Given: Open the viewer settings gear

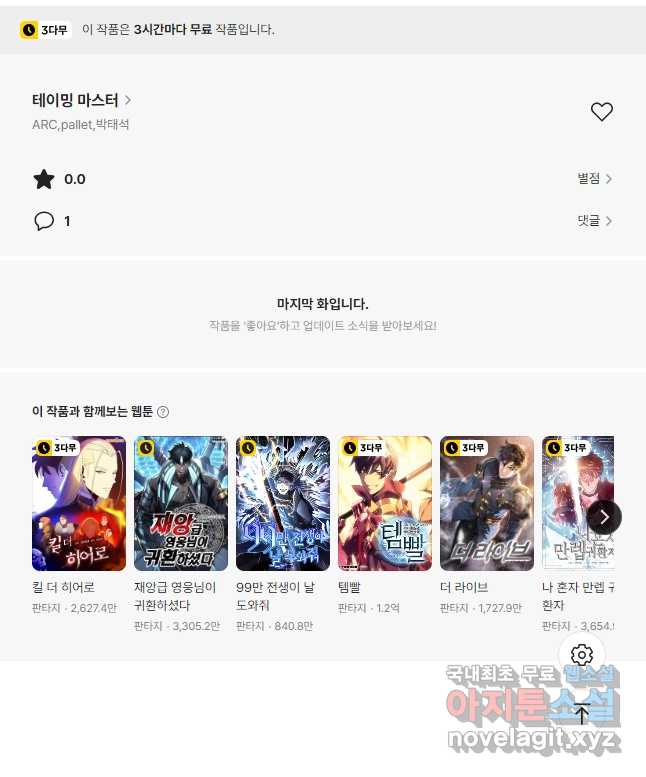Looking at the screenshot, I should [582, 655].
